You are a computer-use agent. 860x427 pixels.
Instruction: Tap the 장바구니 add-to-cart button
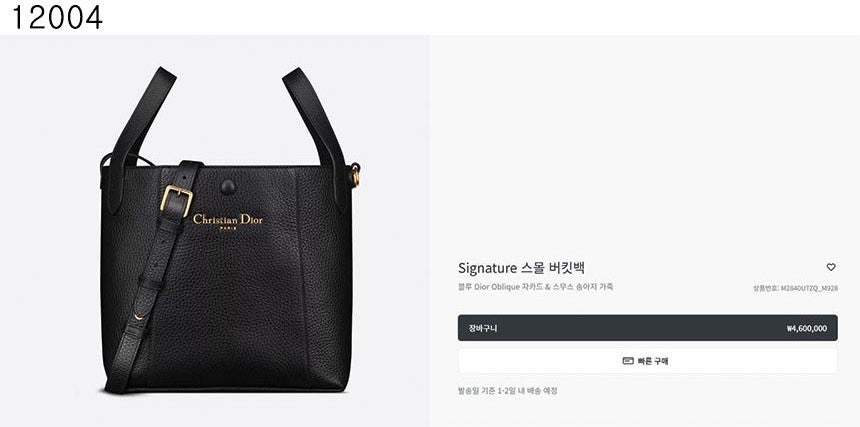[647, 328]
